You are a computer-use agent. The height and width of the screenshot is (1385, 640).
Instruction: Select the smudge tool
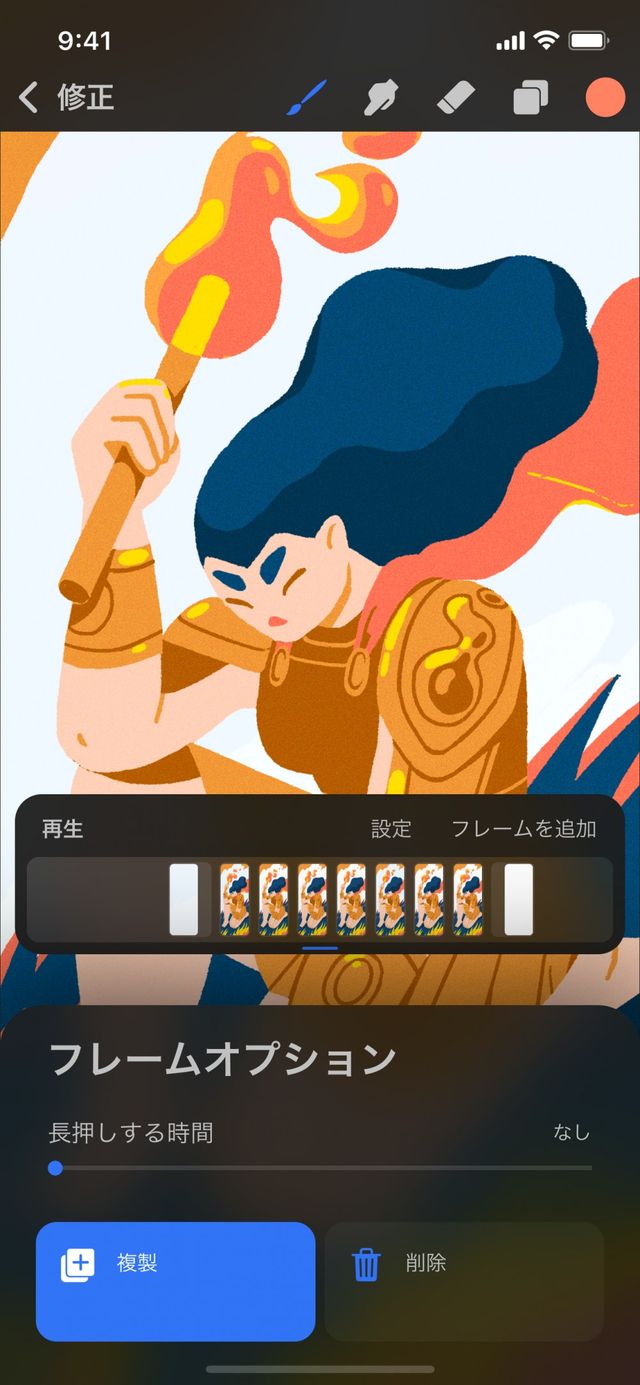pyautogui.click(x=381, y=98)
